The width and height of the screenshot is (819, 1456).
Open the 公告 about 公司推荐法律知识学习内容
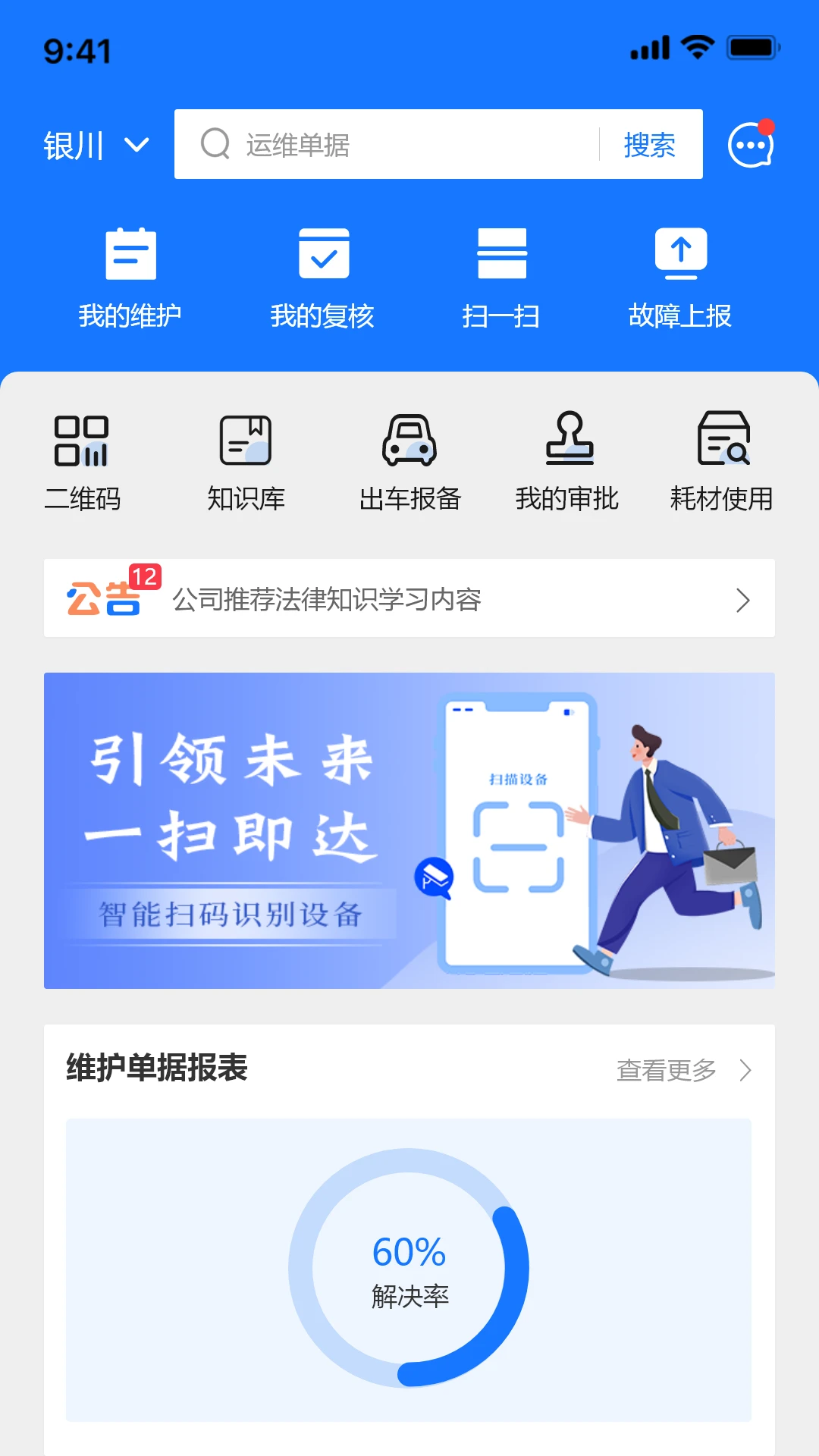pos(409,599)
